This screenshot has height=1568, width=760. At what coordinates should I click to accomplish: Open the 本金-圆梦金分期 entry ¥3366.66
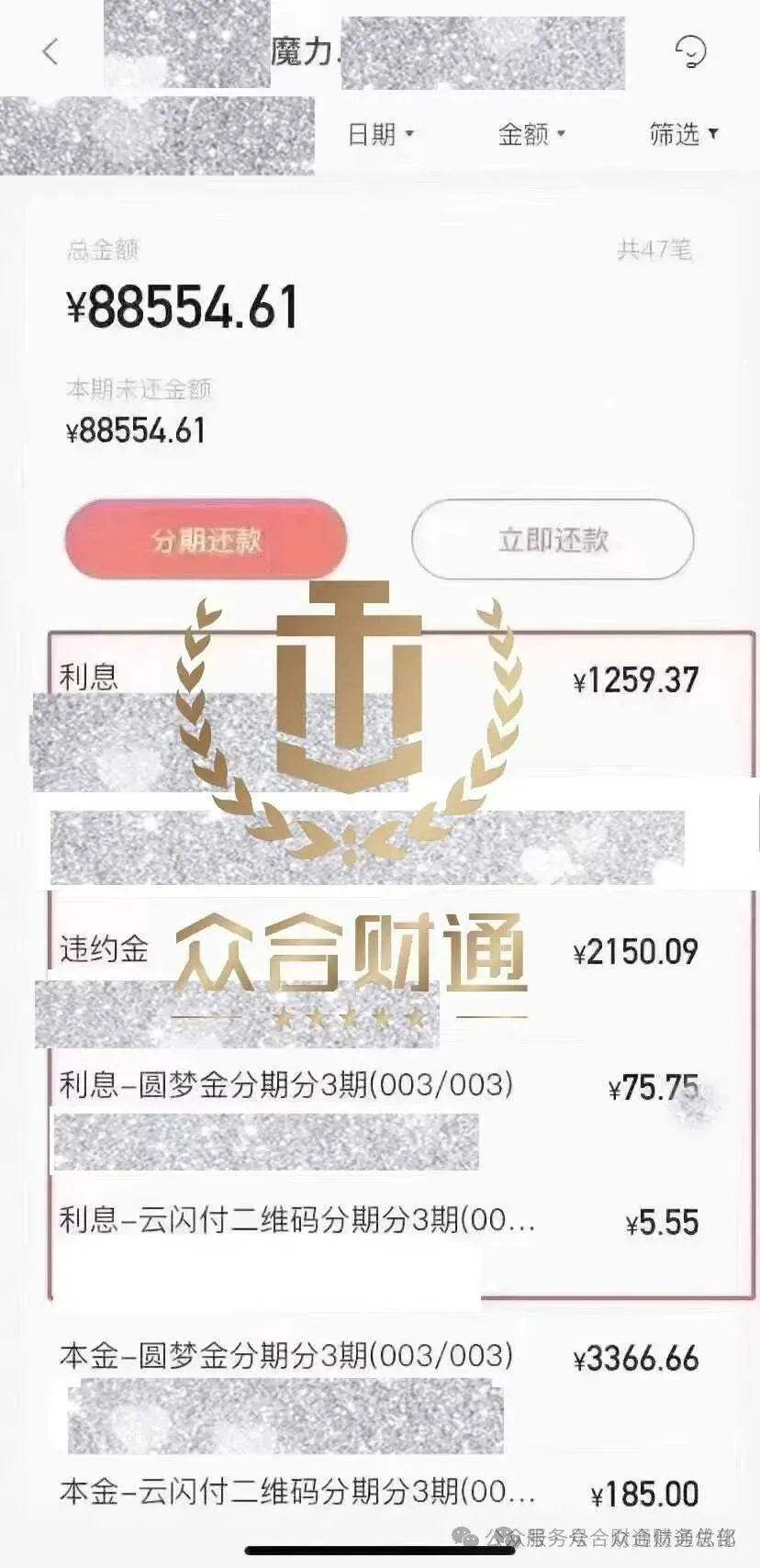tap(380, 1358)
